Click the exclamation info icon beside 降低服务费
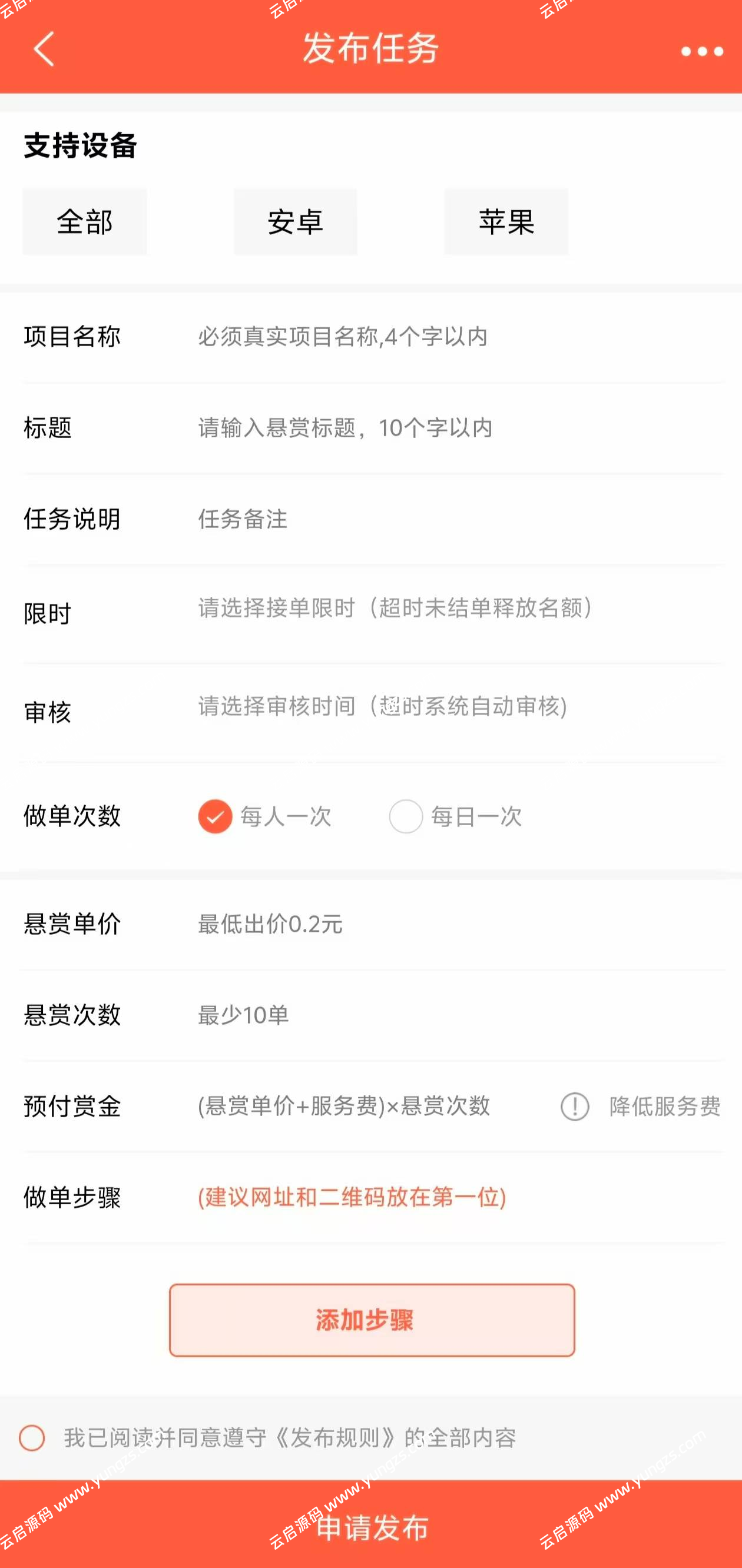This screenshot has height=1568, width=742. (x=575, y=1108)
